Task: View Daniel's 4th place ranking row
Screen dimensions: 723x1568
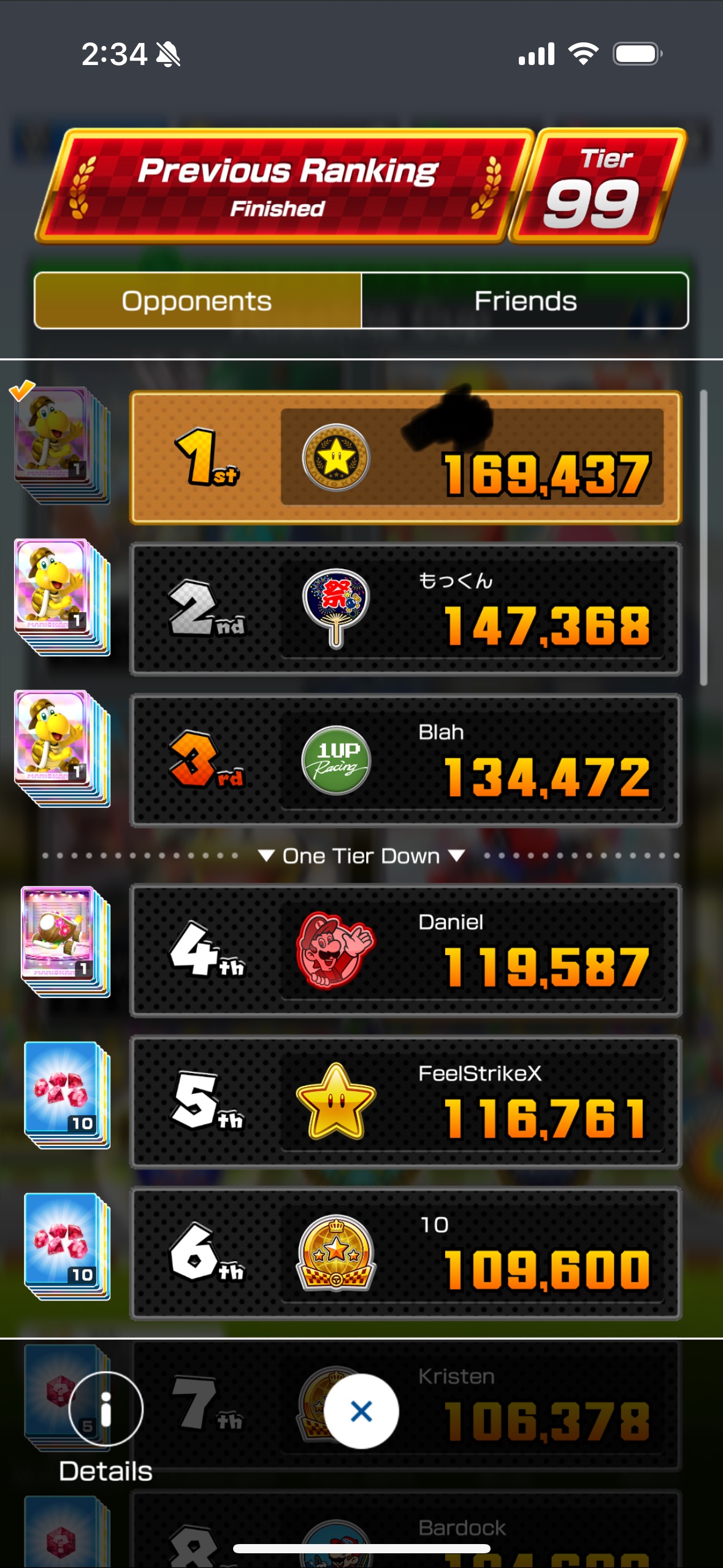Action: (405, 950)
